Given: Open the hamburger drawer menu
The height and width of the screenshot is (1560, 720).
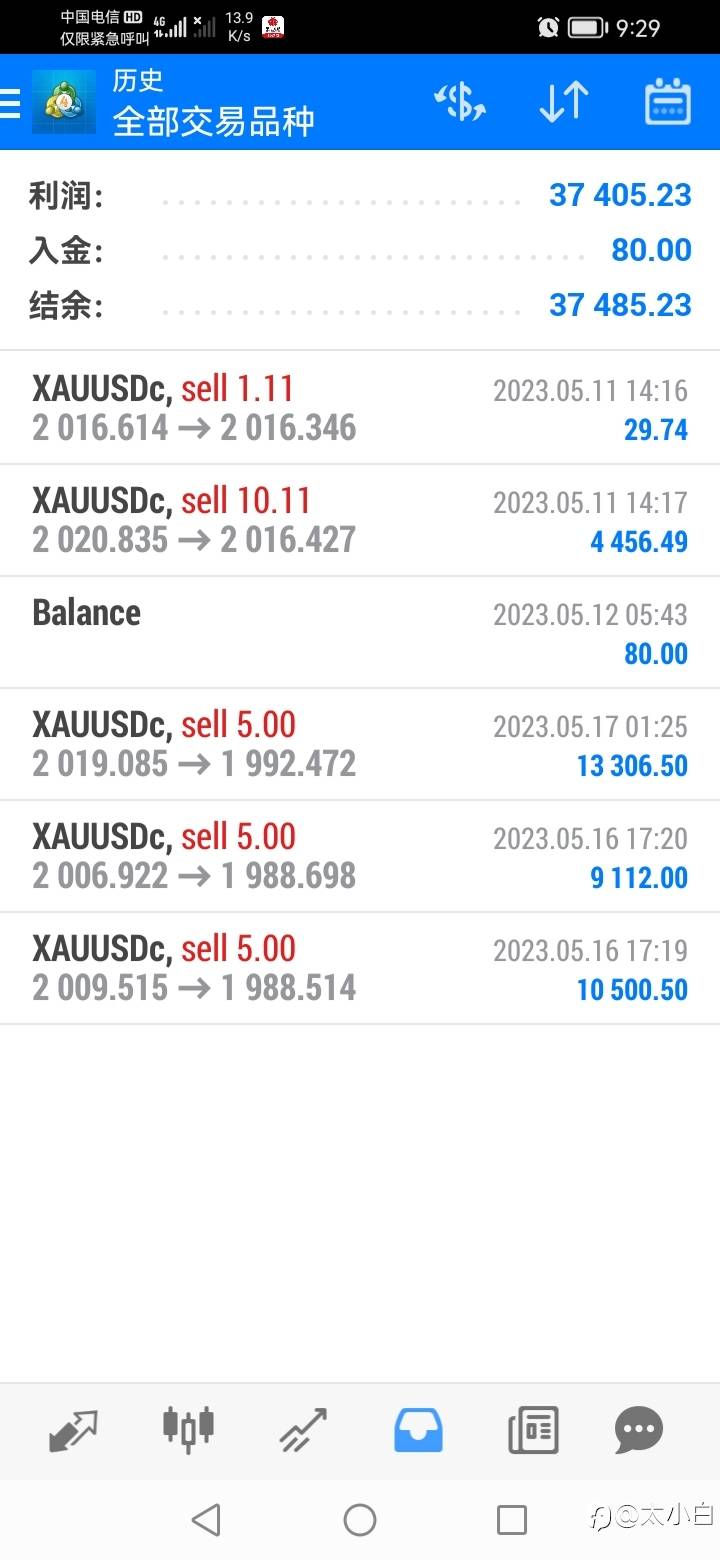Looking at the screenshot, I should click(9, 103).
